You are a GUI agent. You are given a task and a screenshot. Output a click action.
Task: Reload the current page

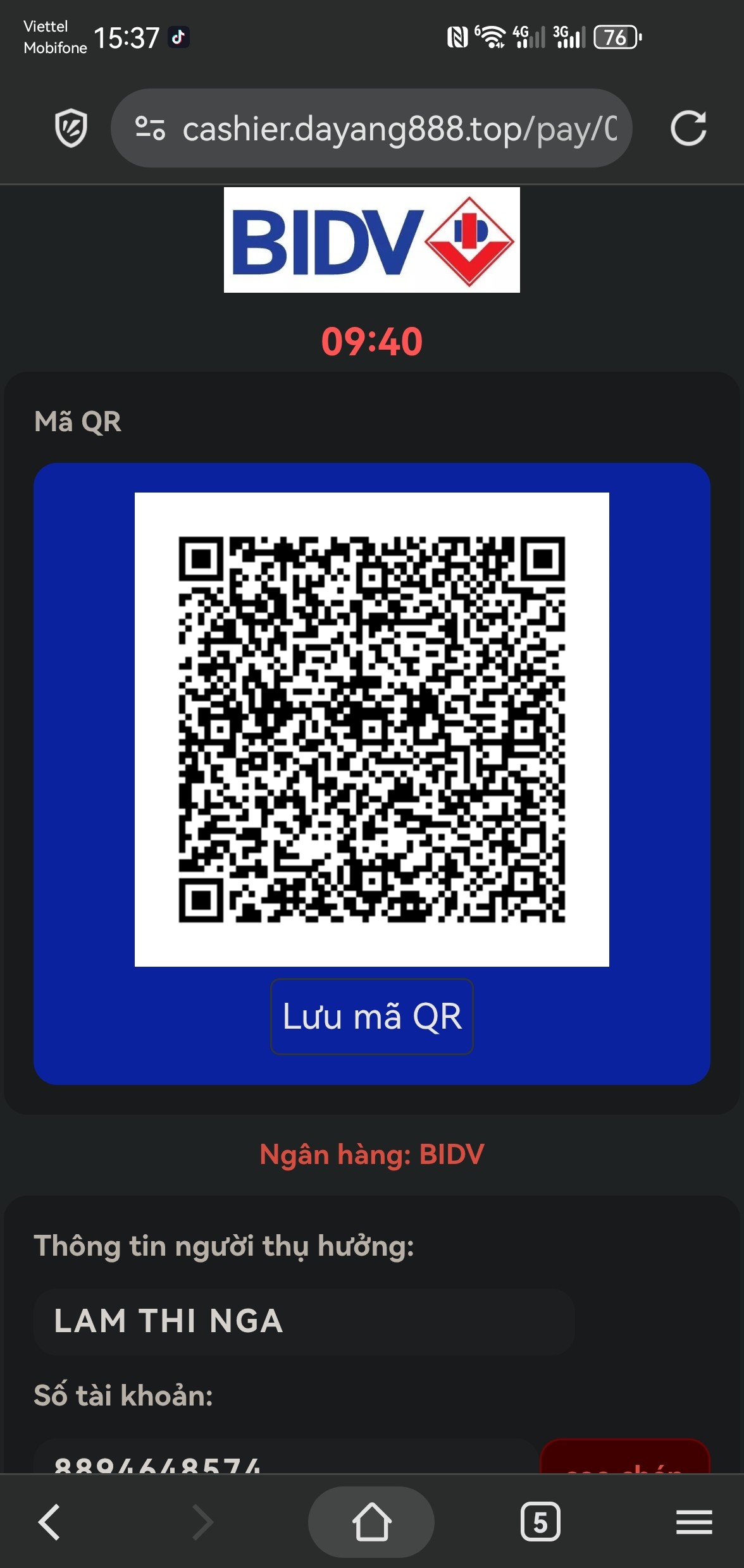(688, 128)
